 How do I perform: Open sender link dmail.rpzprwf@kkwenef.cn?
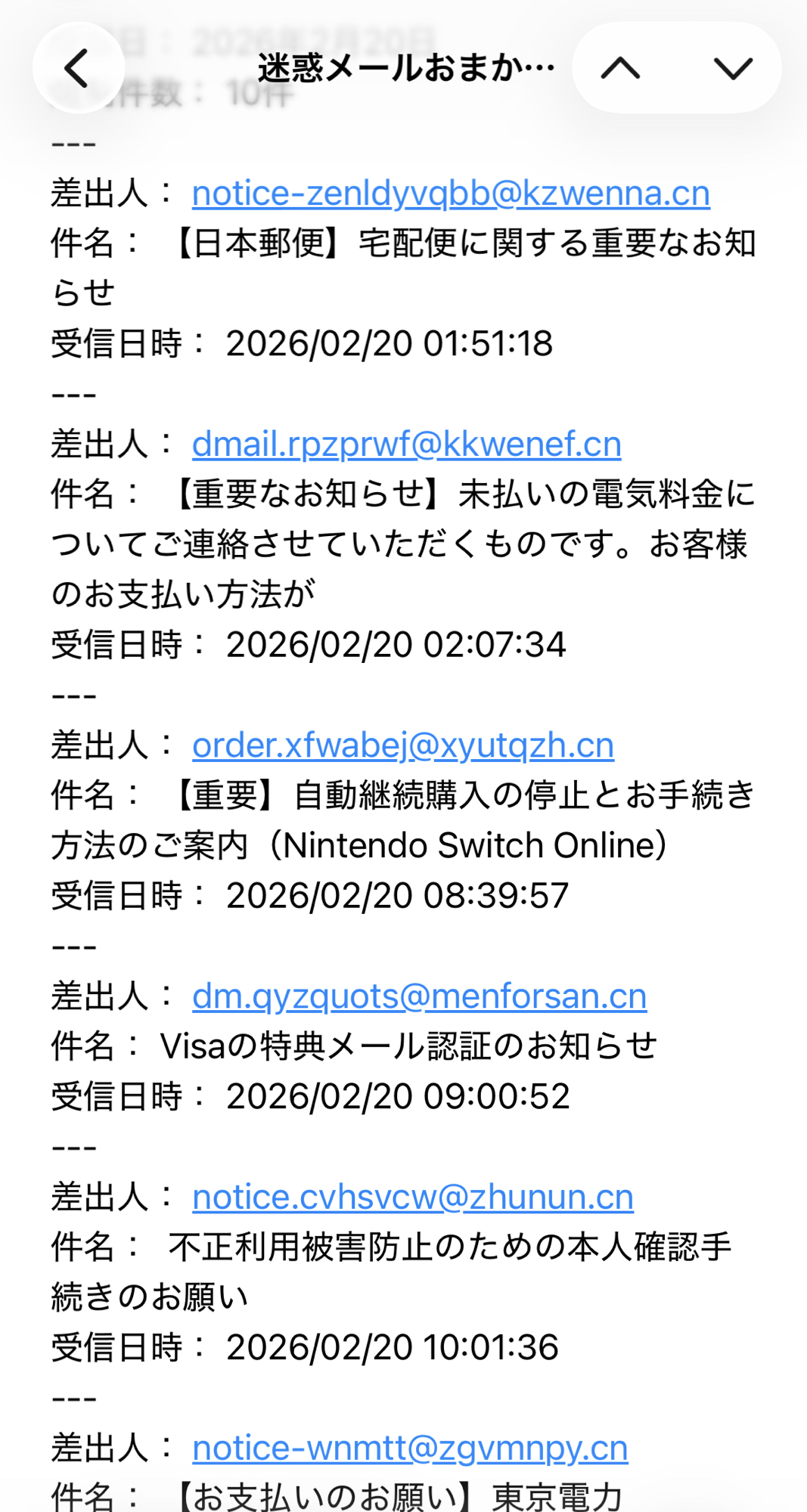tap(406, 445)
